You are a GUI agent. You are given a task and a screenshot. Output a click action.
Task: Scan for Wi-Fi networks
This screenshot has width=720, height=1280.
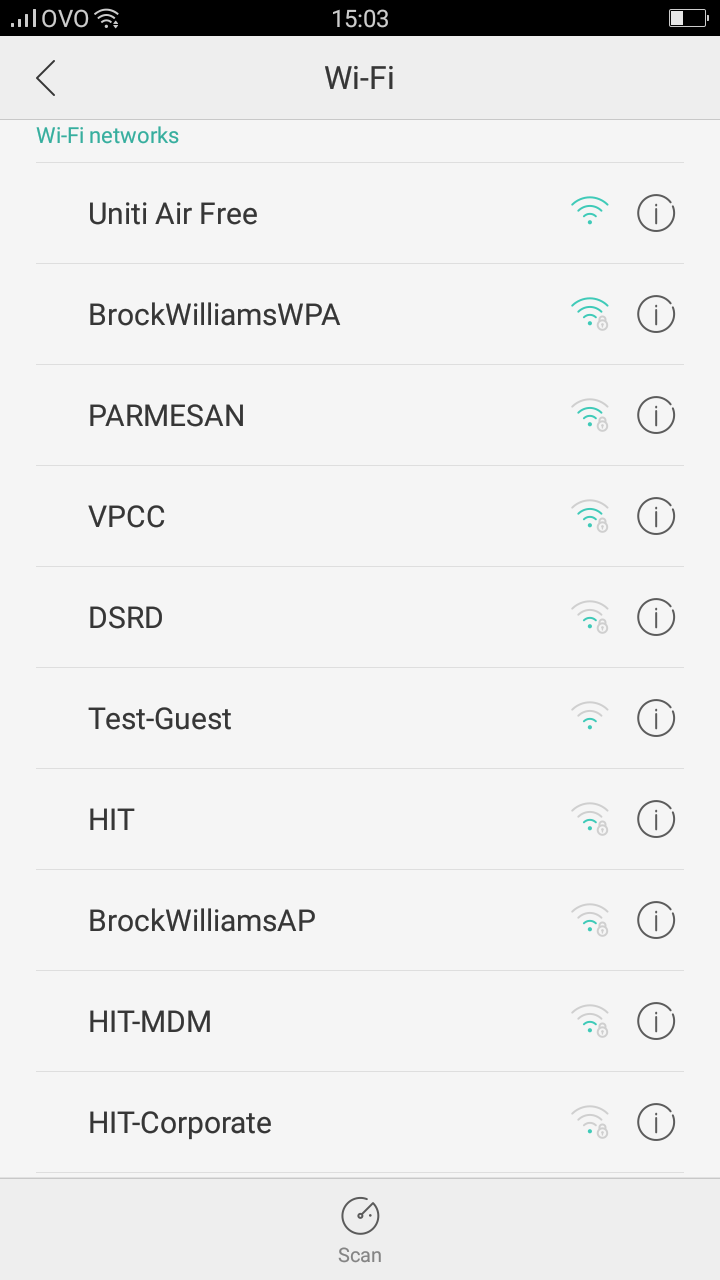pyautogui.click(x=360, y=1230)
